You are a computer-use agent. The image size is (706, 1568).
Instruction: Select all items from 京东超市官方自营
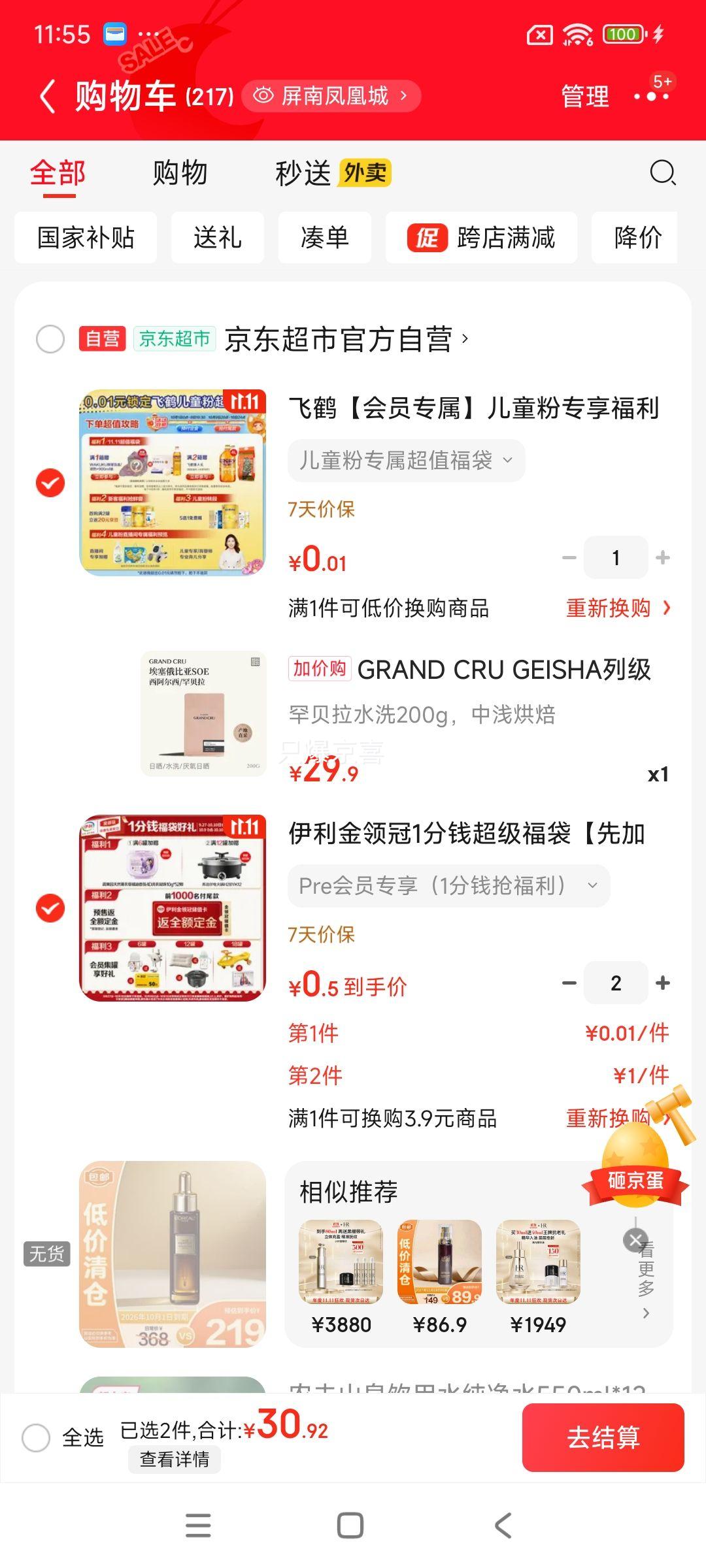50,339
